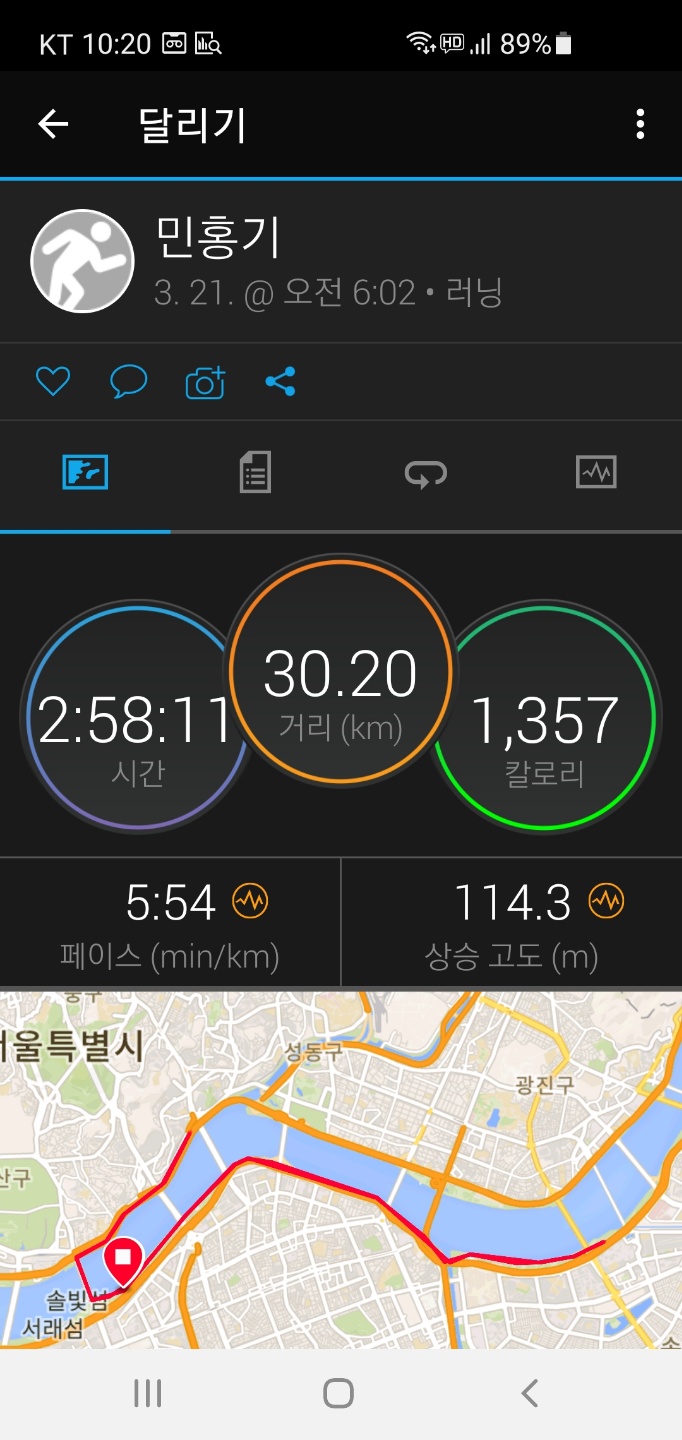The width and height of the screenshot is (682, 1440).
Task: Go back using the app bar arrow
Action: point(53,125)
